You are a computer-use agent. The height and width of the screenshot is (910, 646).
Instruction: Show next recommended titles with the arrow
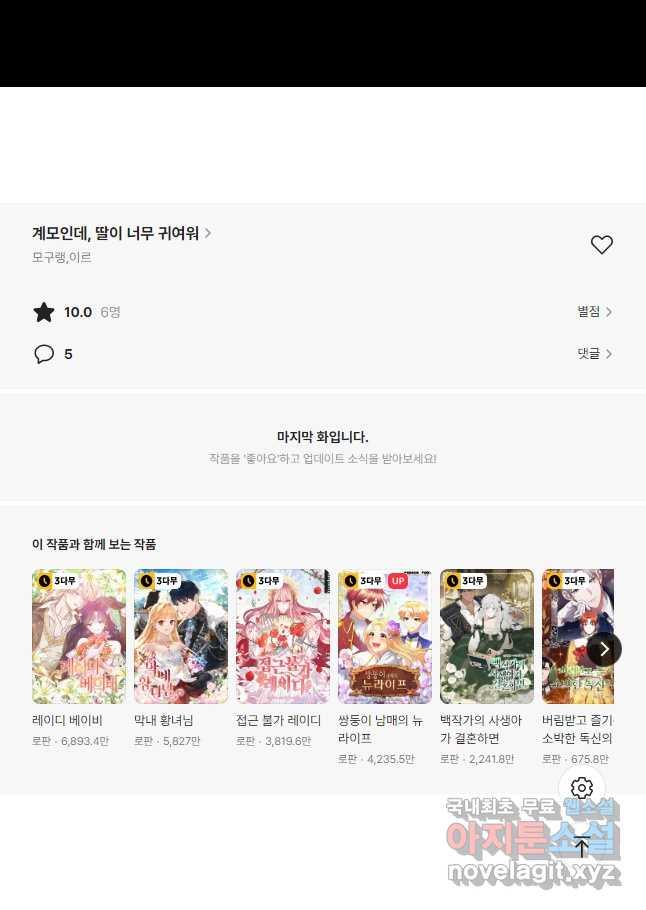[604, 649]
